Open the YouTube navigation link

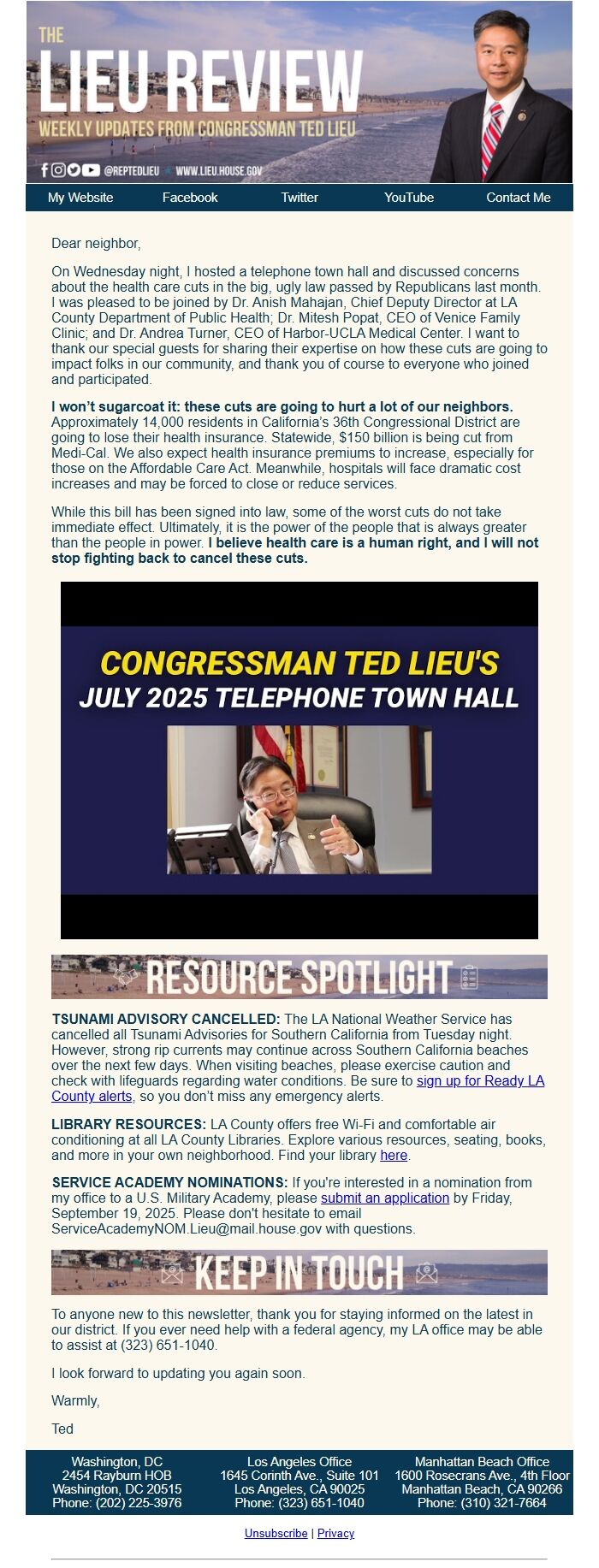pyautogui.click(x=409, y=198)
